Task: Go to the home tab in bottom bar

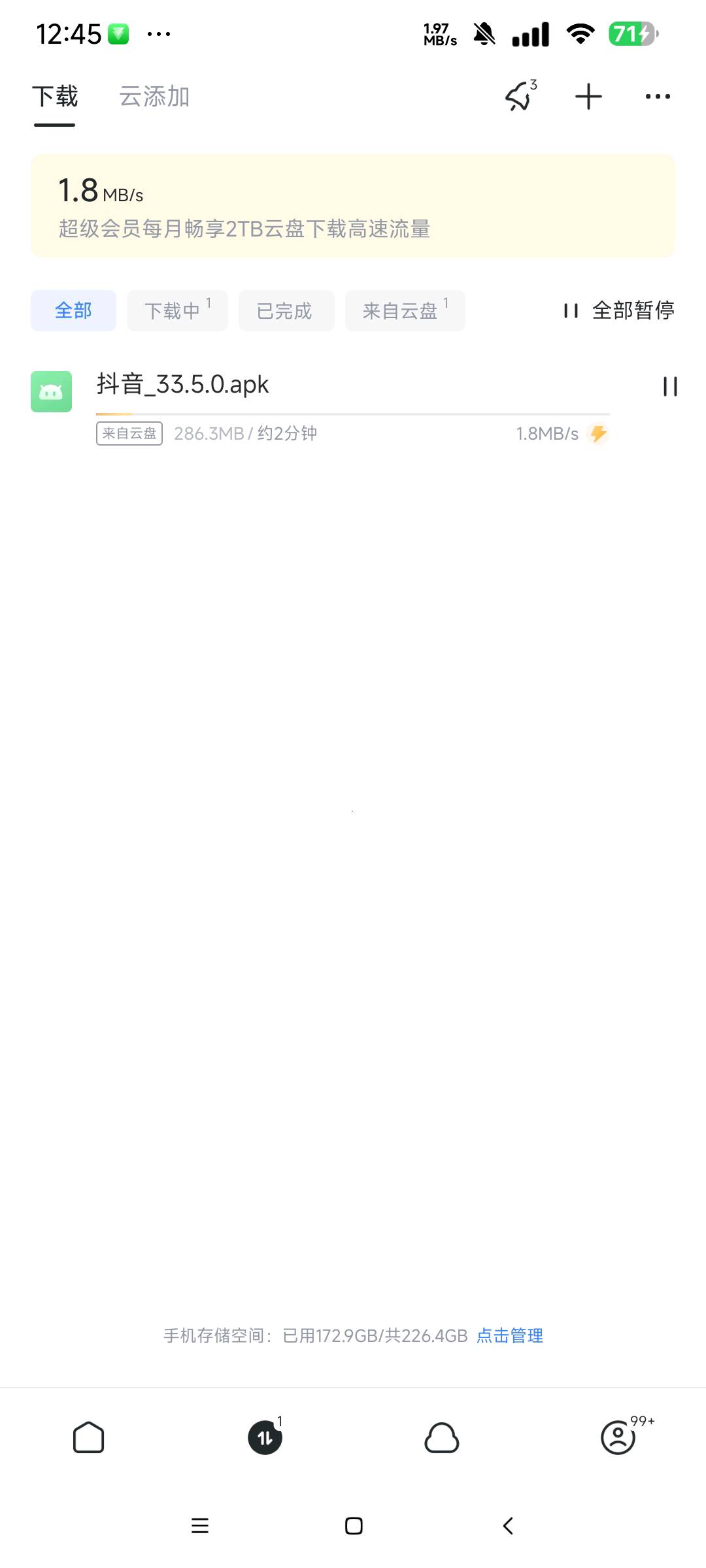Action: tap(88, 1437)
